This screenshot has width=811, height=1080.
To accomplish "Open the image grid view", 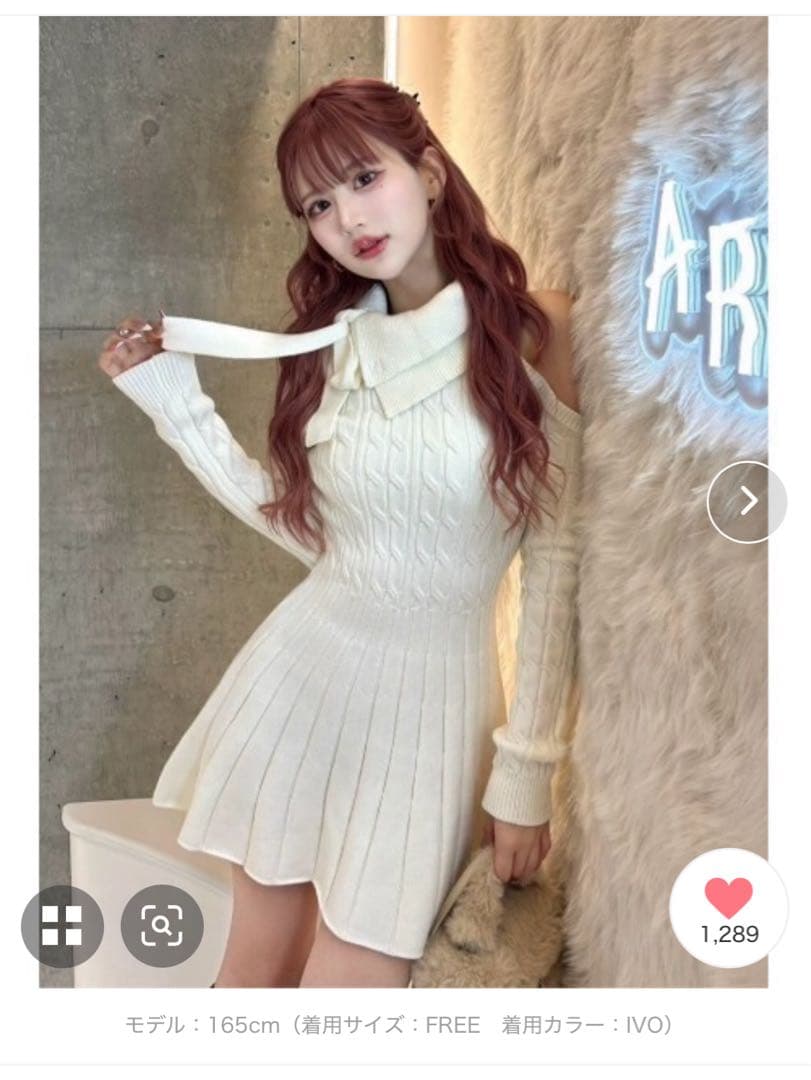I will [62, 925].
